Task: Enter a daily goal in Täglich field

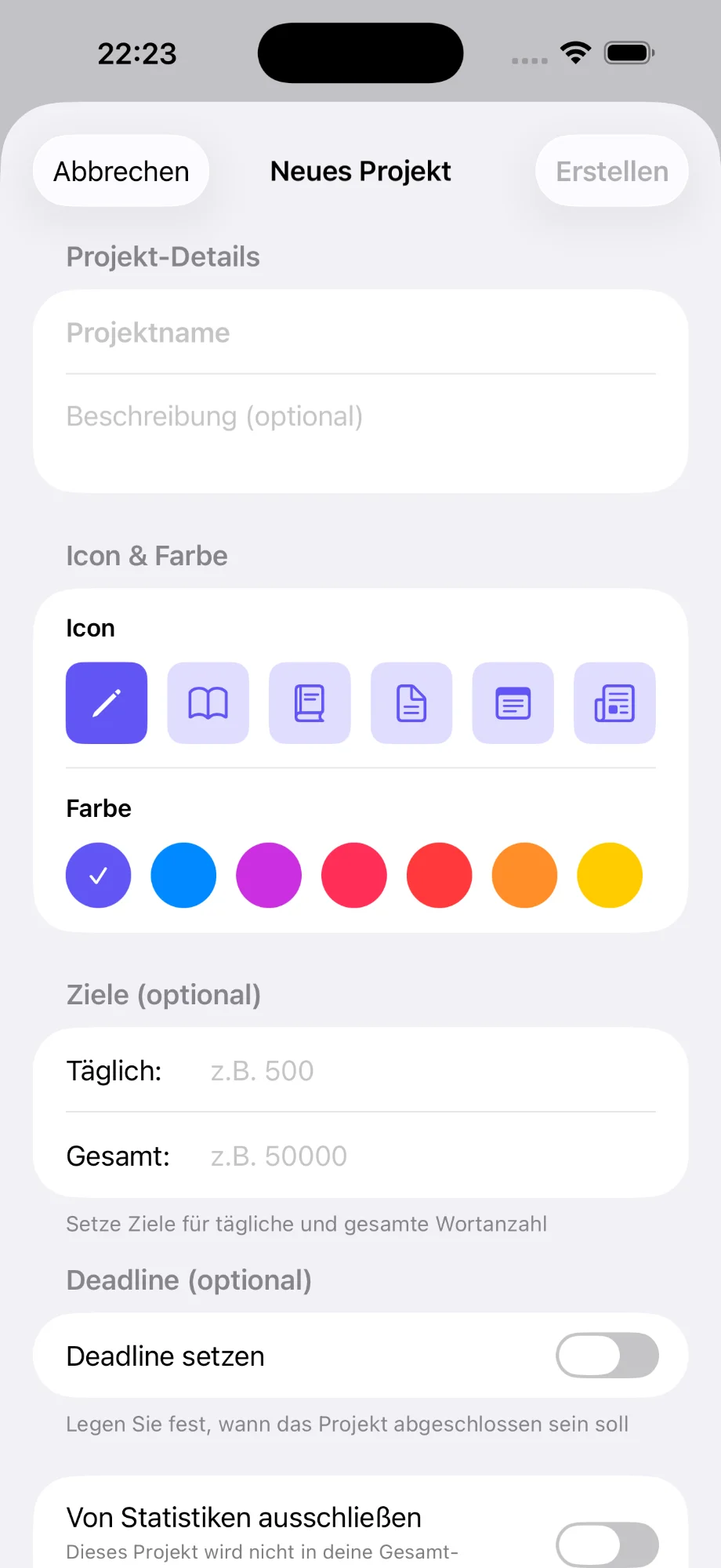Action: click(353, 1070)
